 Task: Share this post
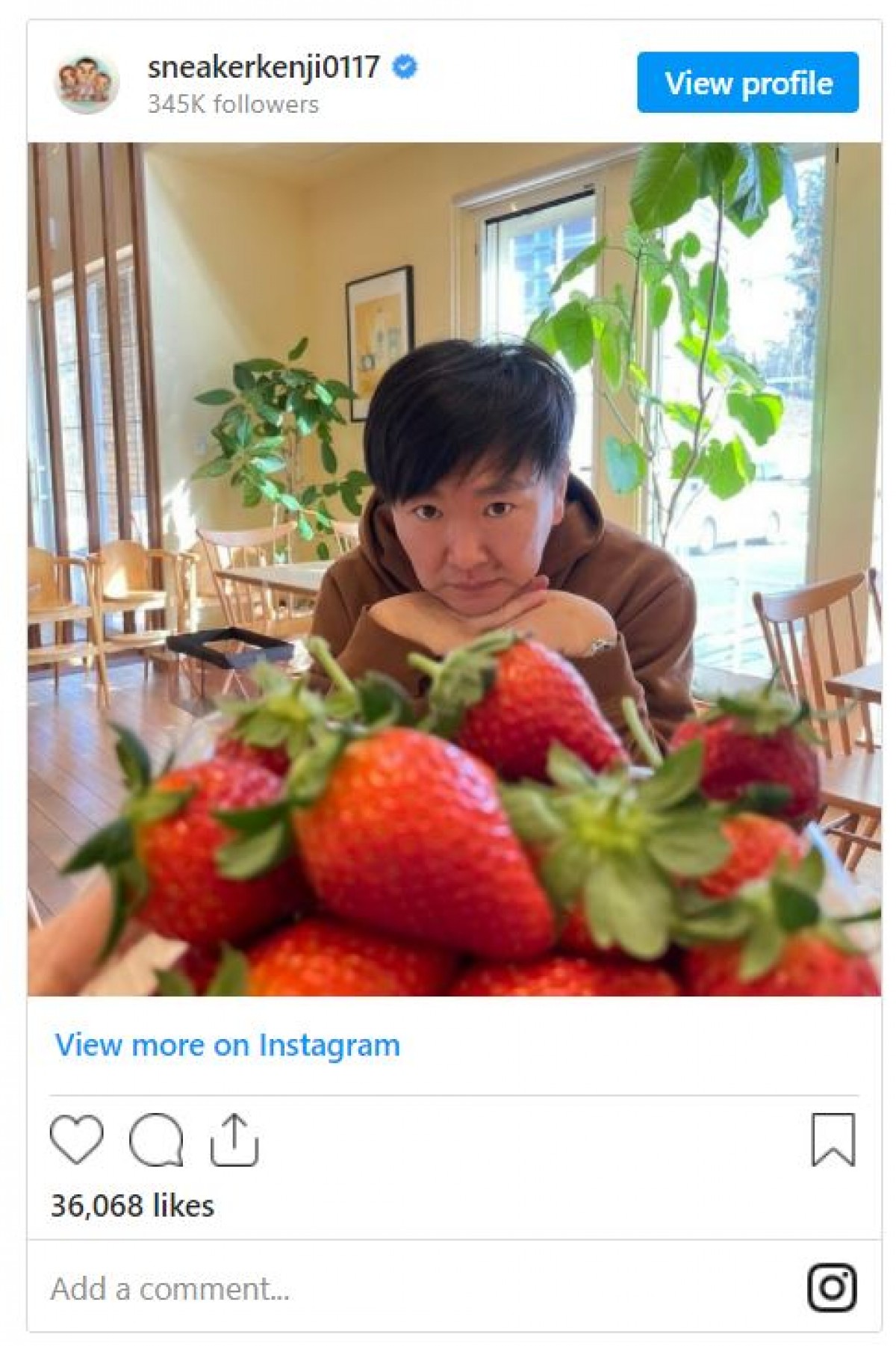click(x=234, y=1140)
